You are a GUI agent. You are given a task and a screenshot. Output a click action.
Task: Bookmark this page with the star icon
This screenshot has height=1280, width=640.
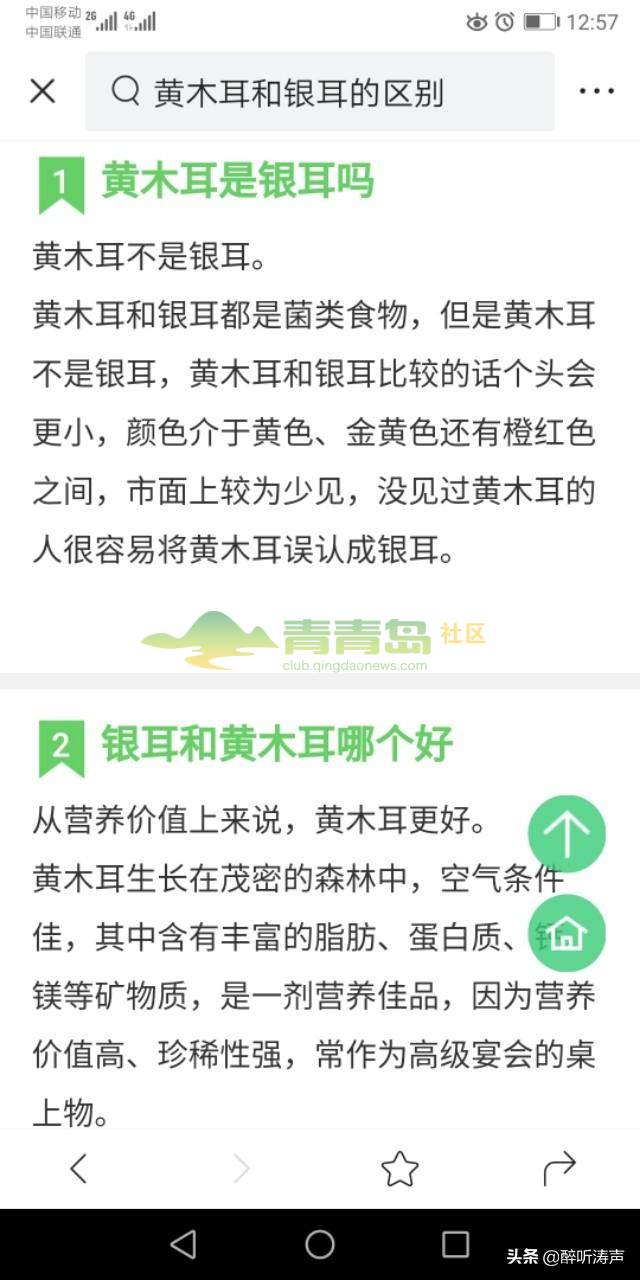pos(399,1168)
